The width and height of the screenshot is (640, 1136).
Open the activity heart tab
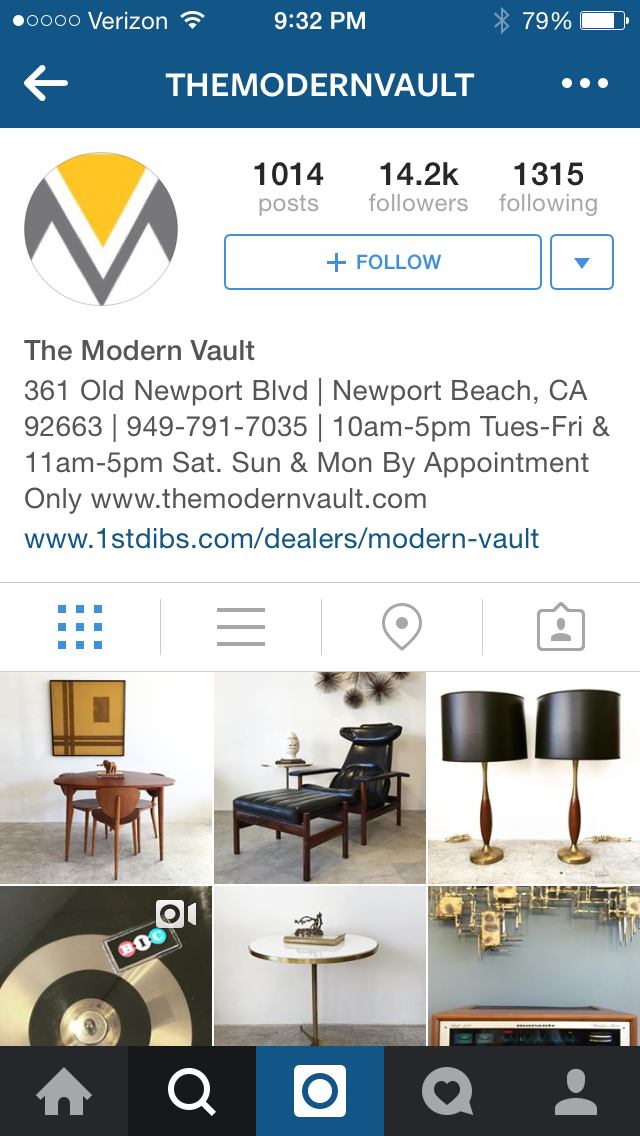point(448,1091)
